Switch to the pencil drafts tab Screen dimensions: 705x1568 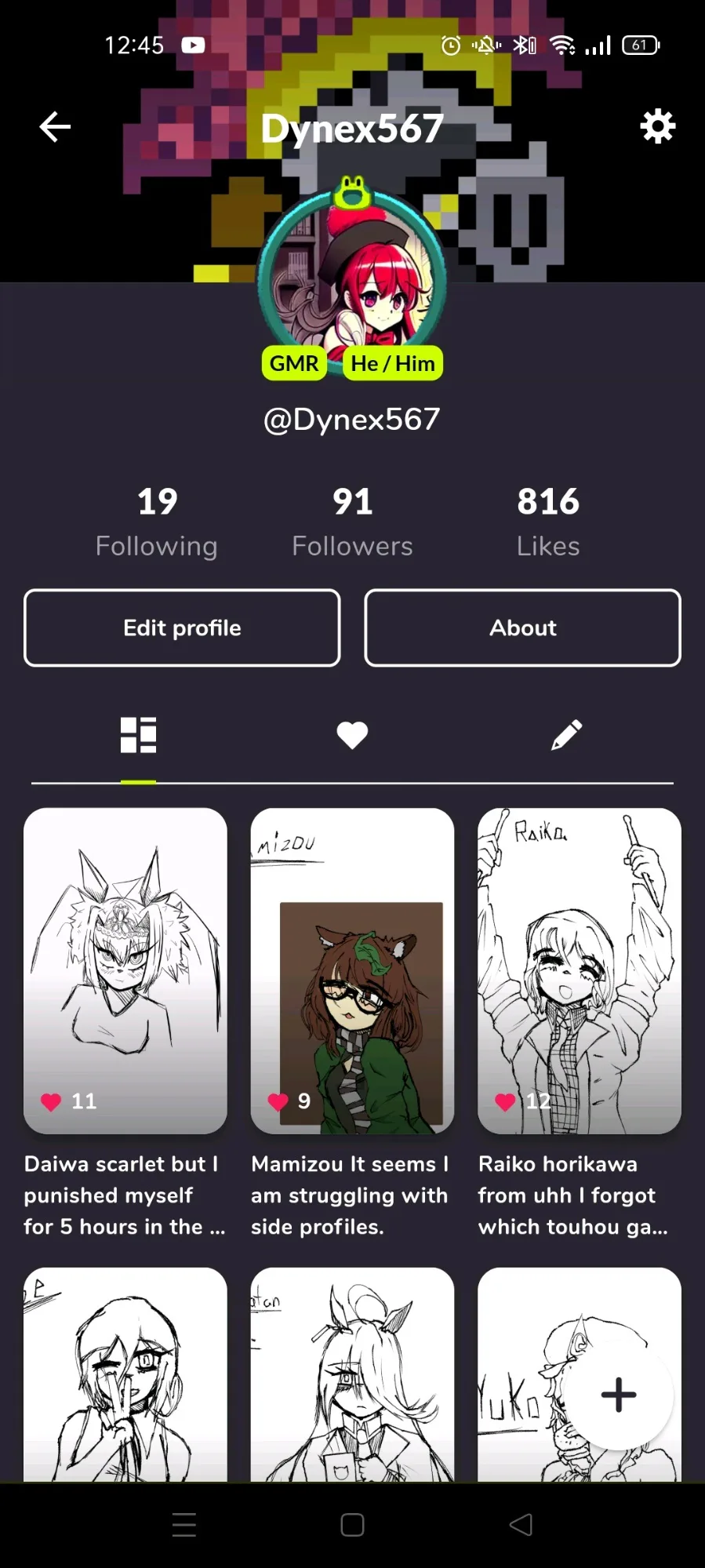(x=566, y=735)
